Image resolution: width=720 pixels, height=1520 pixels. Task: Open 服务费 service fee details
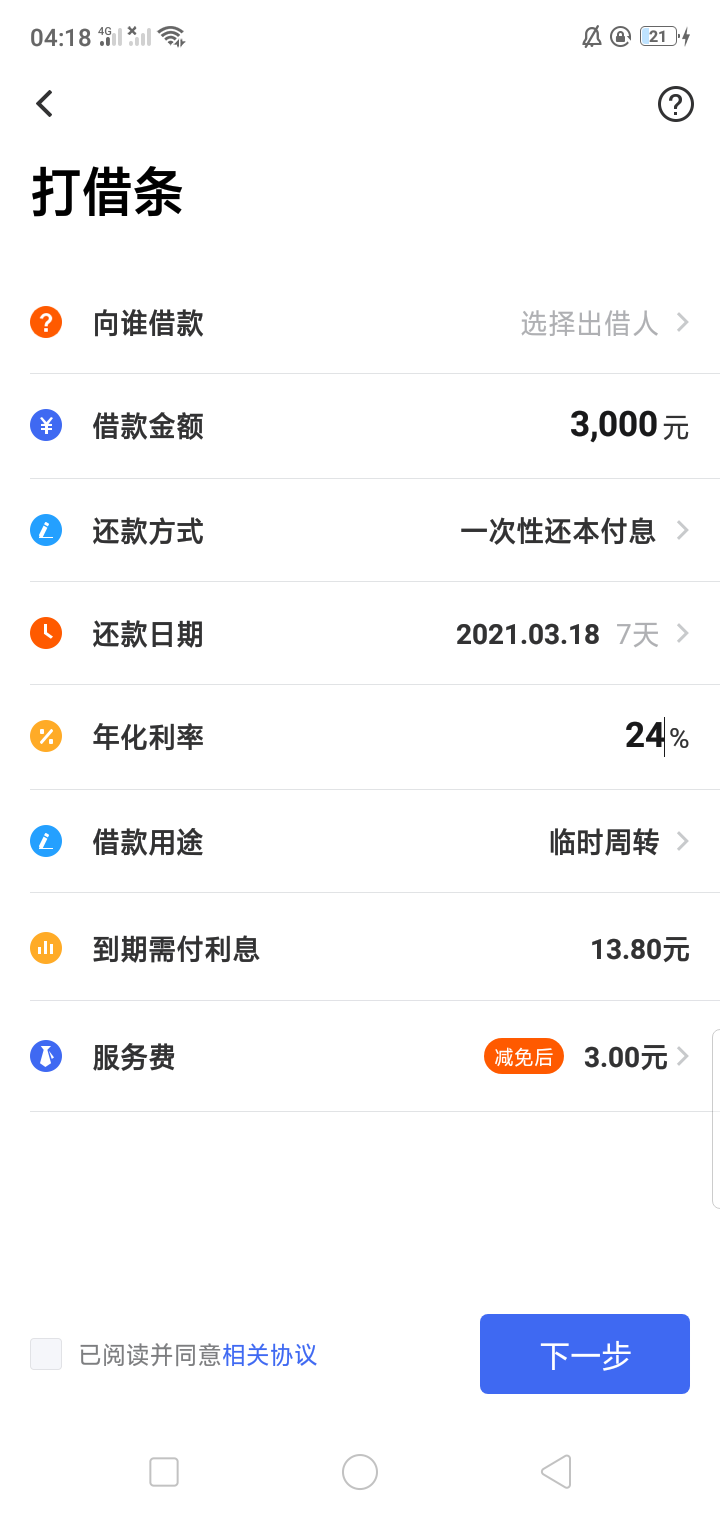pos(360,1056)
